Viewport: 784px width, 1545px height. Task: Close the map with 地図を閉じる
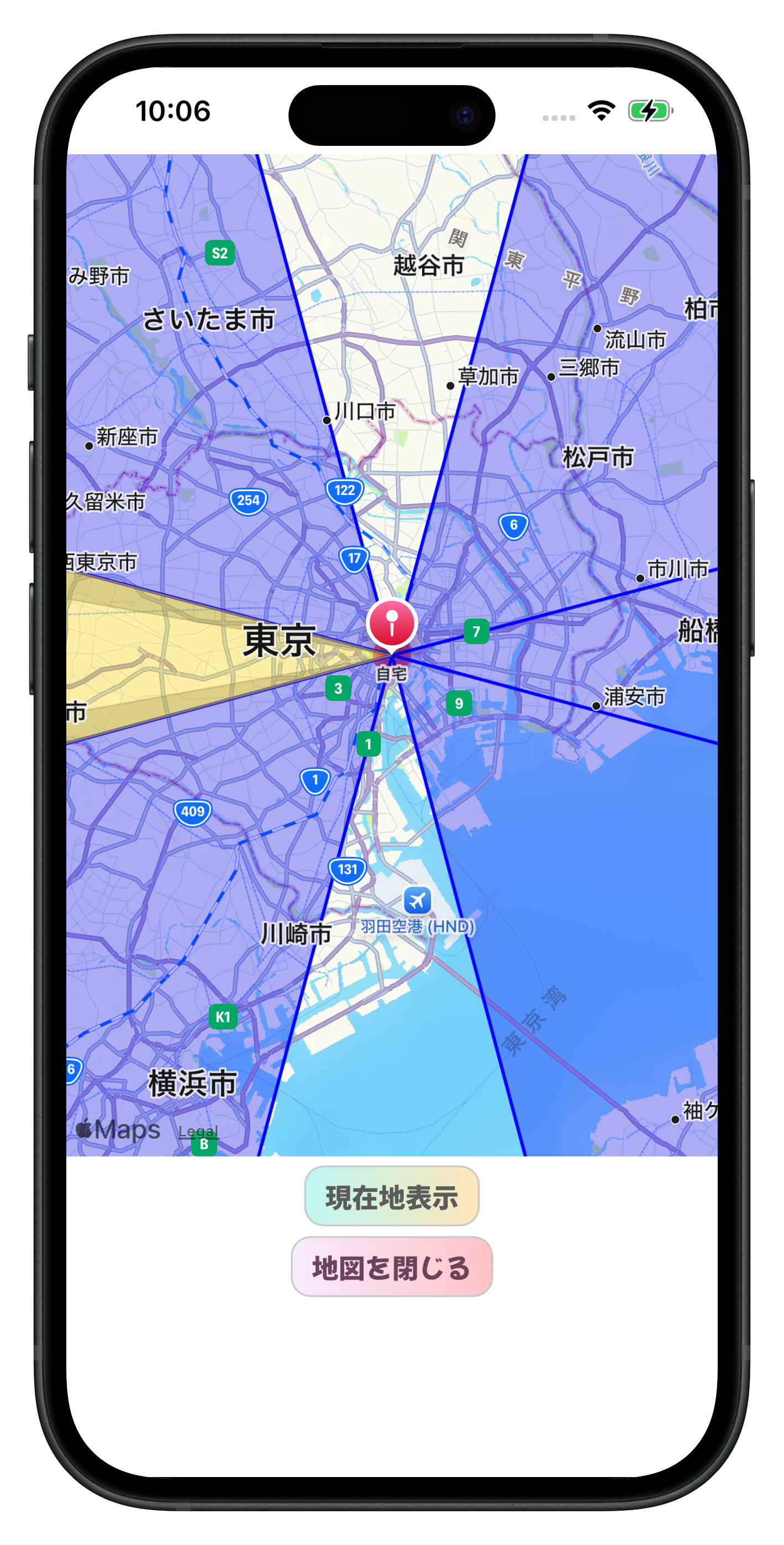[x=392, y=1267]
